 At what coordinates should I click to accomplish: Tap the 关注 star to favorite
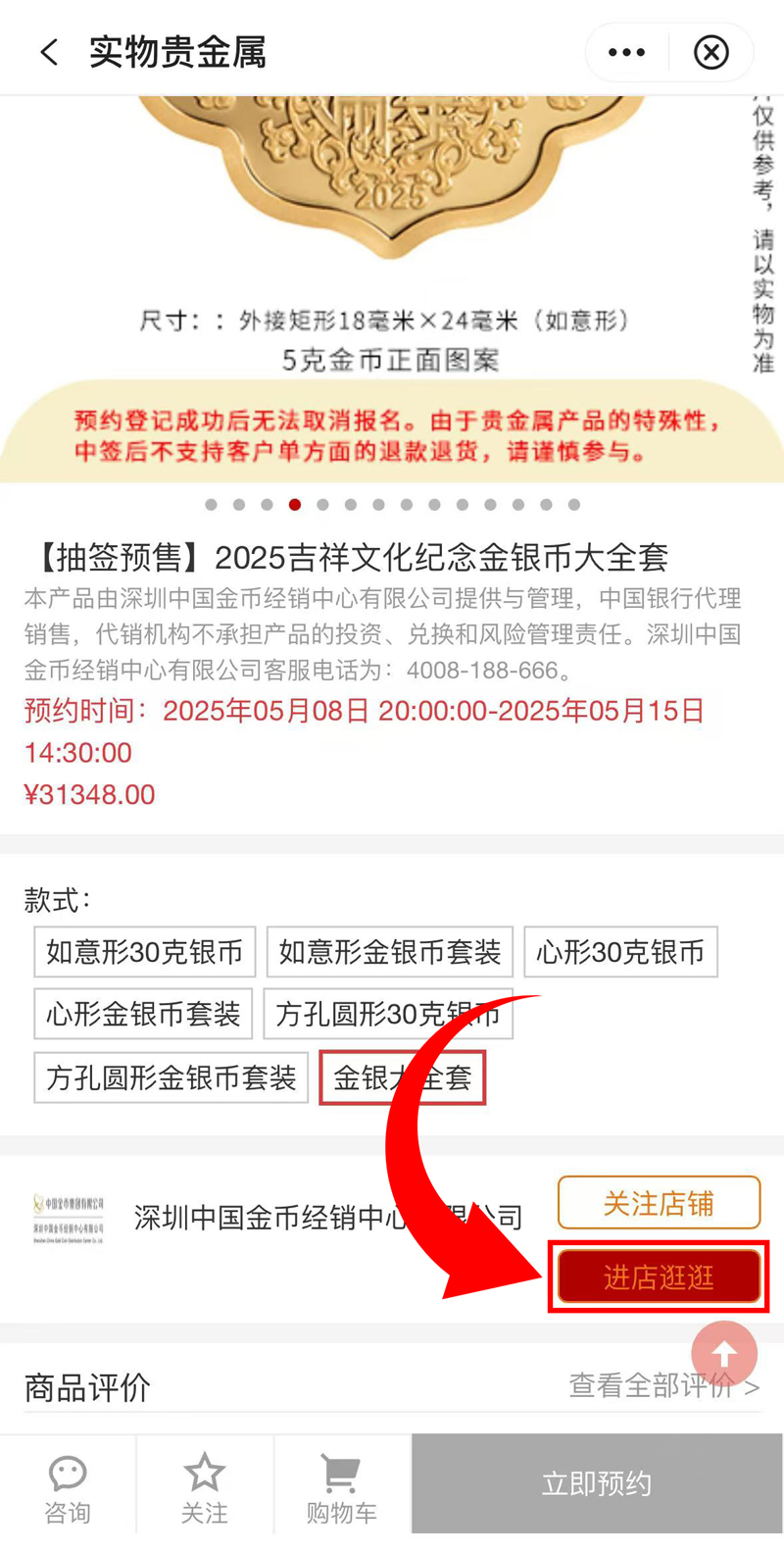205,1485
